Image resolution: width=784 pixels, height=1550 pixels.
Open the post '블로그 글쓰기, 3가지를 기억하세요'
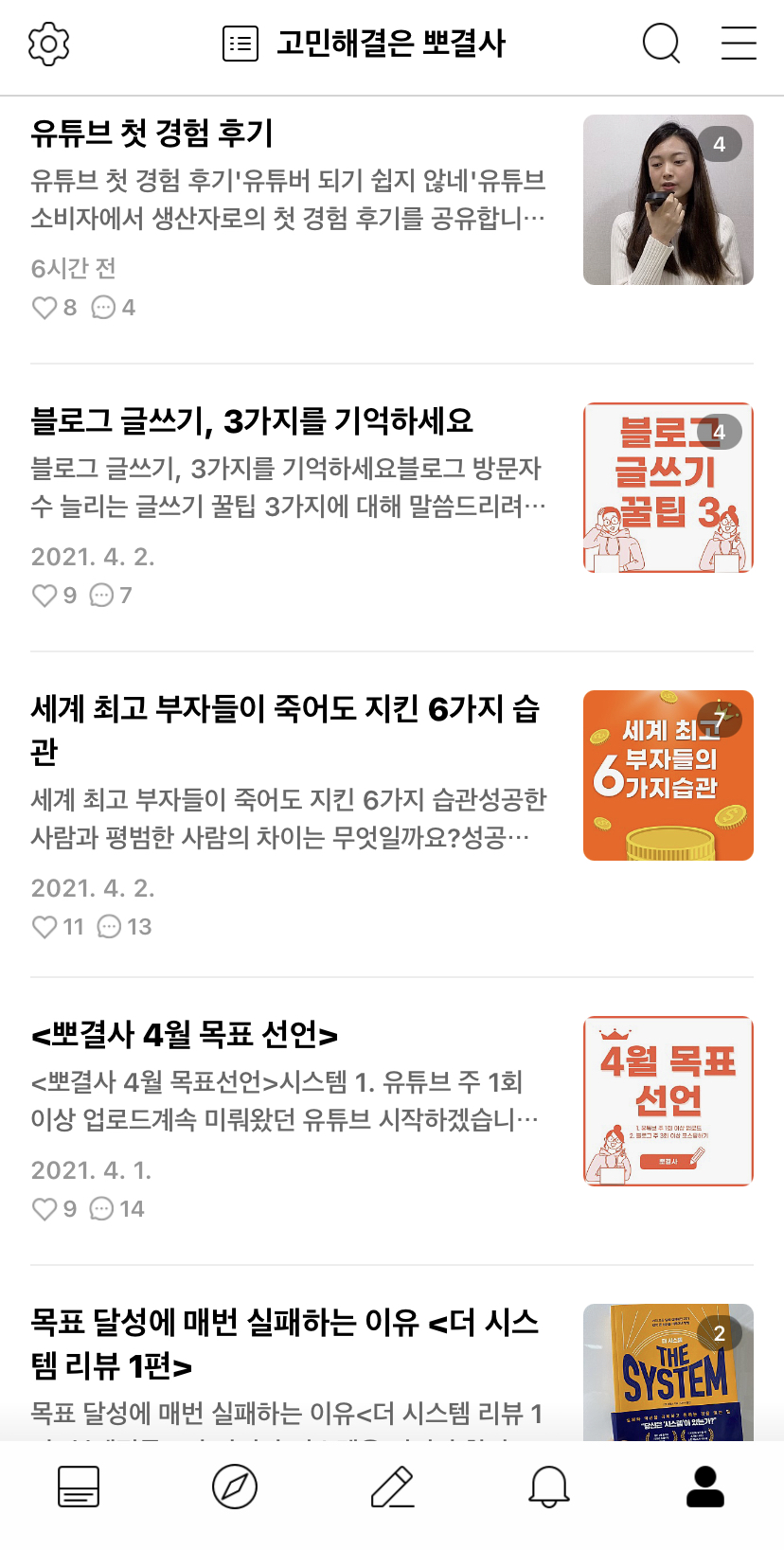pyautogui.click(x=252, y=420)
